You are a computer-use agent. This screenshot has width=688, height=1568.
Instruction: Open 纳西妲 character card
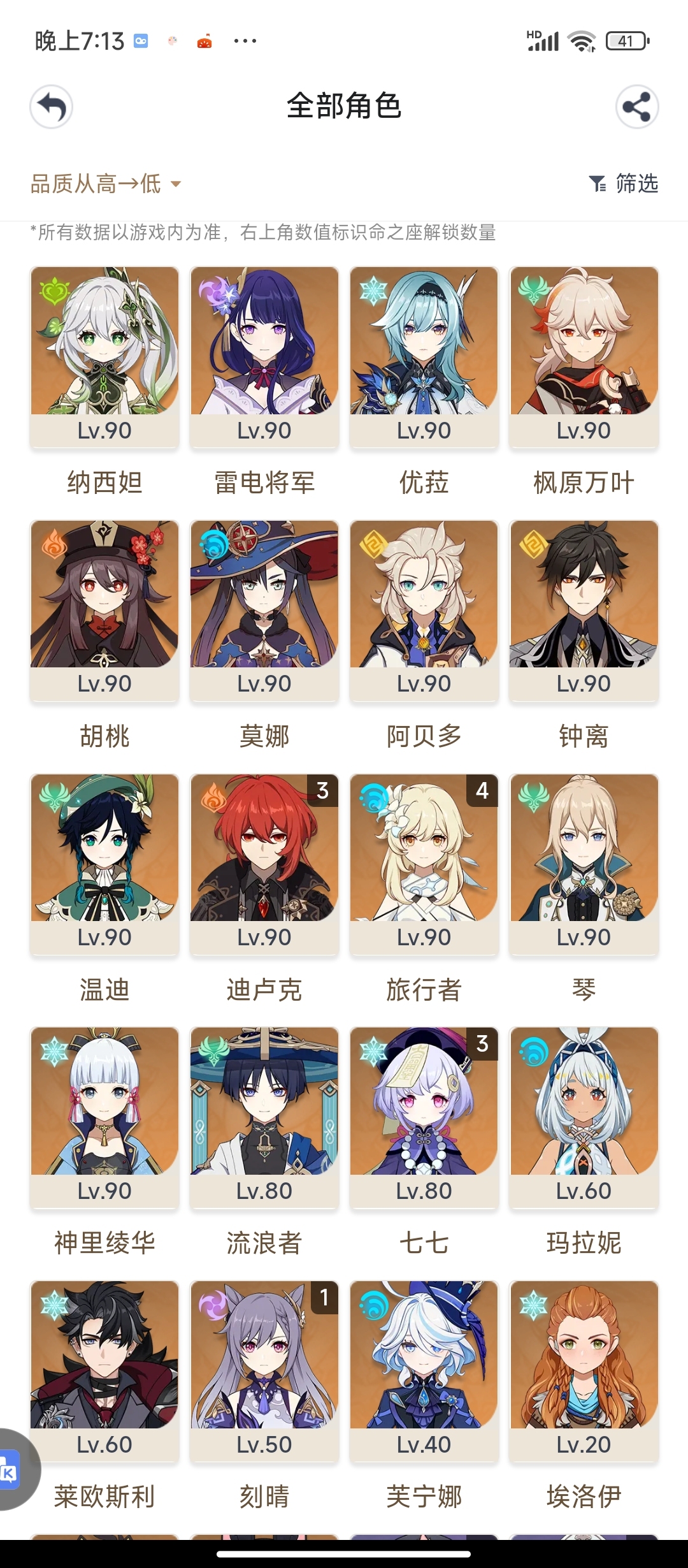pos(104,356)
